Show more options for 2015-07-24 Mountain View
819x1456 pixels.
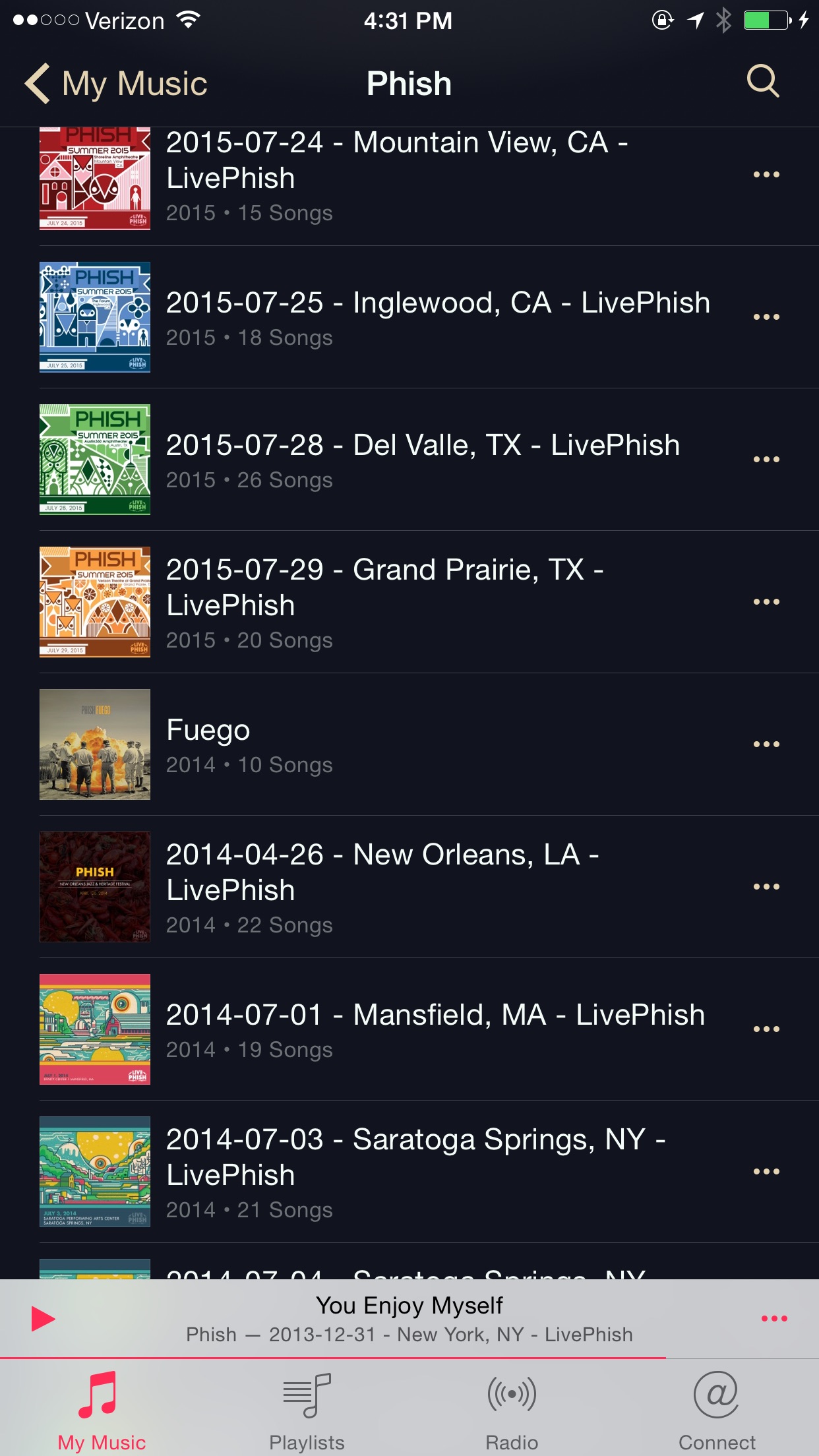coord(766,175)
